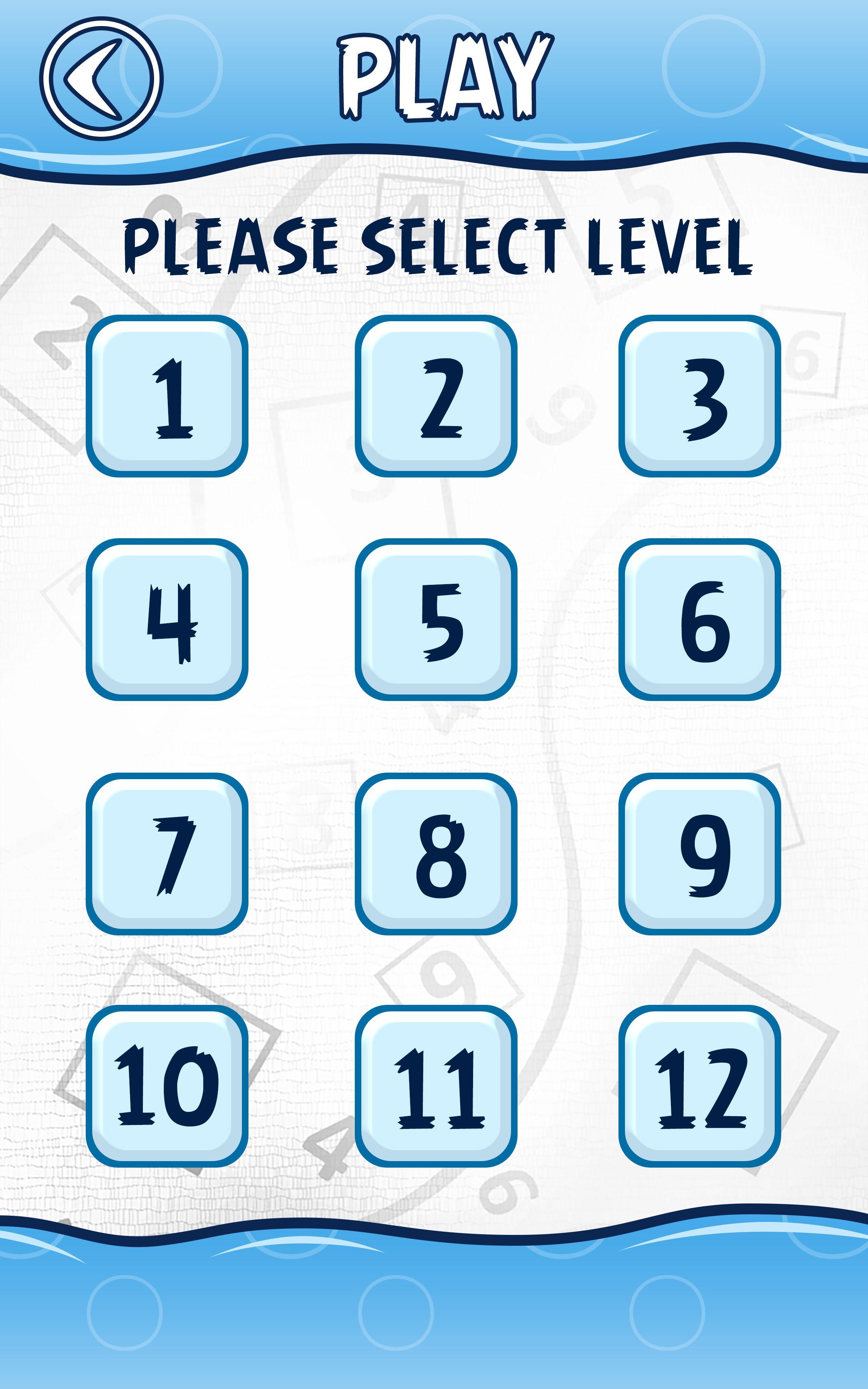
Task: Go back using the arrow icon
Action: point(102,78)
